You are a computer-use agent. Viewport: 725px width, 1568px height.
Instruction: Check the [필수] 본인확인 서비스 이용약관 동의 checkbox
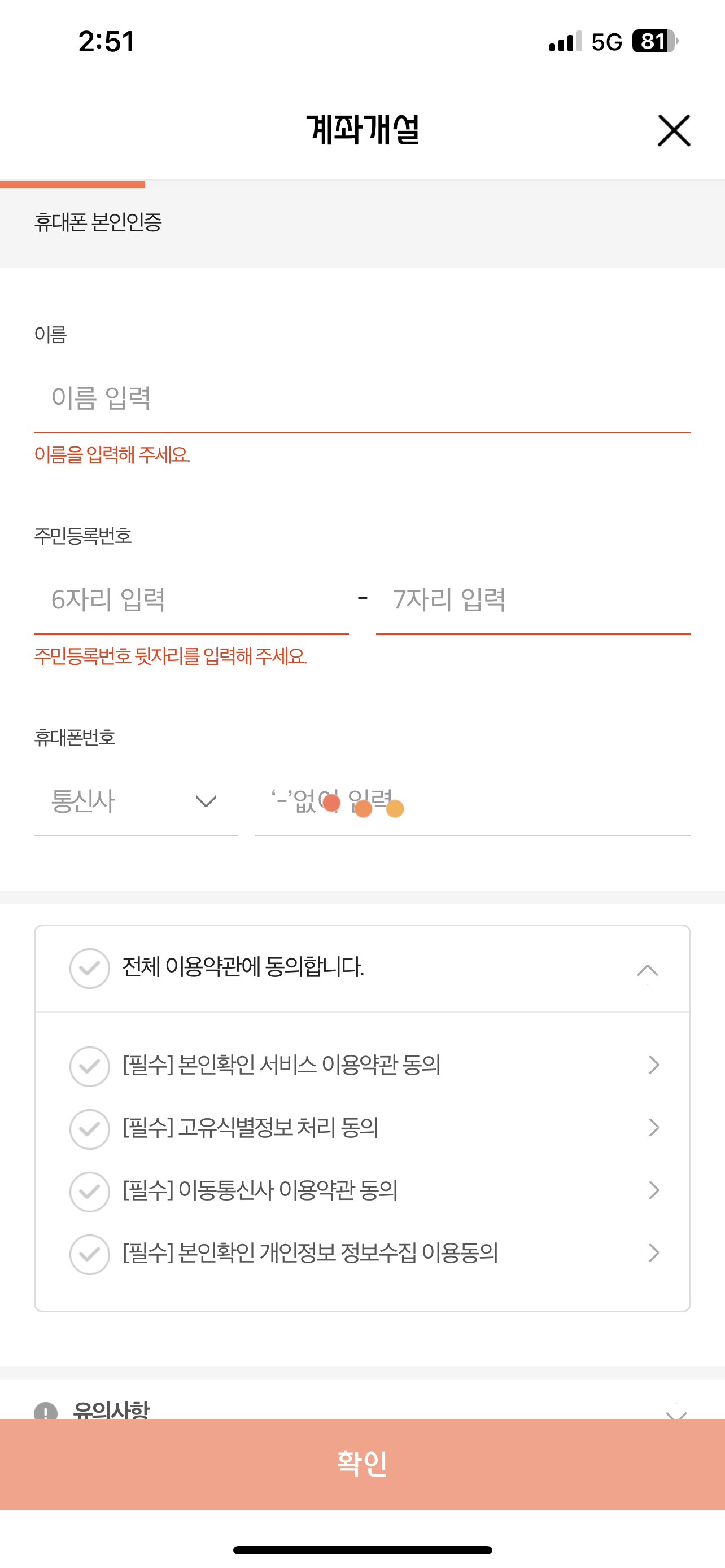[89, 1065]
